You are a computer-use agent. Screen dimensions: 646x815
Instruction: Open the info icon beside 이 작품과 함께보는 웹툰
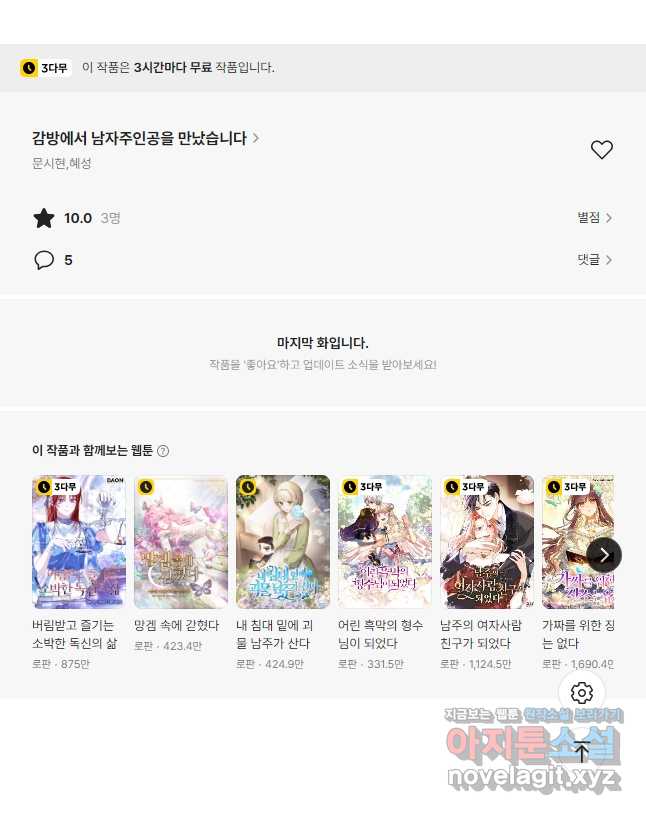click(x=163, y=451)
